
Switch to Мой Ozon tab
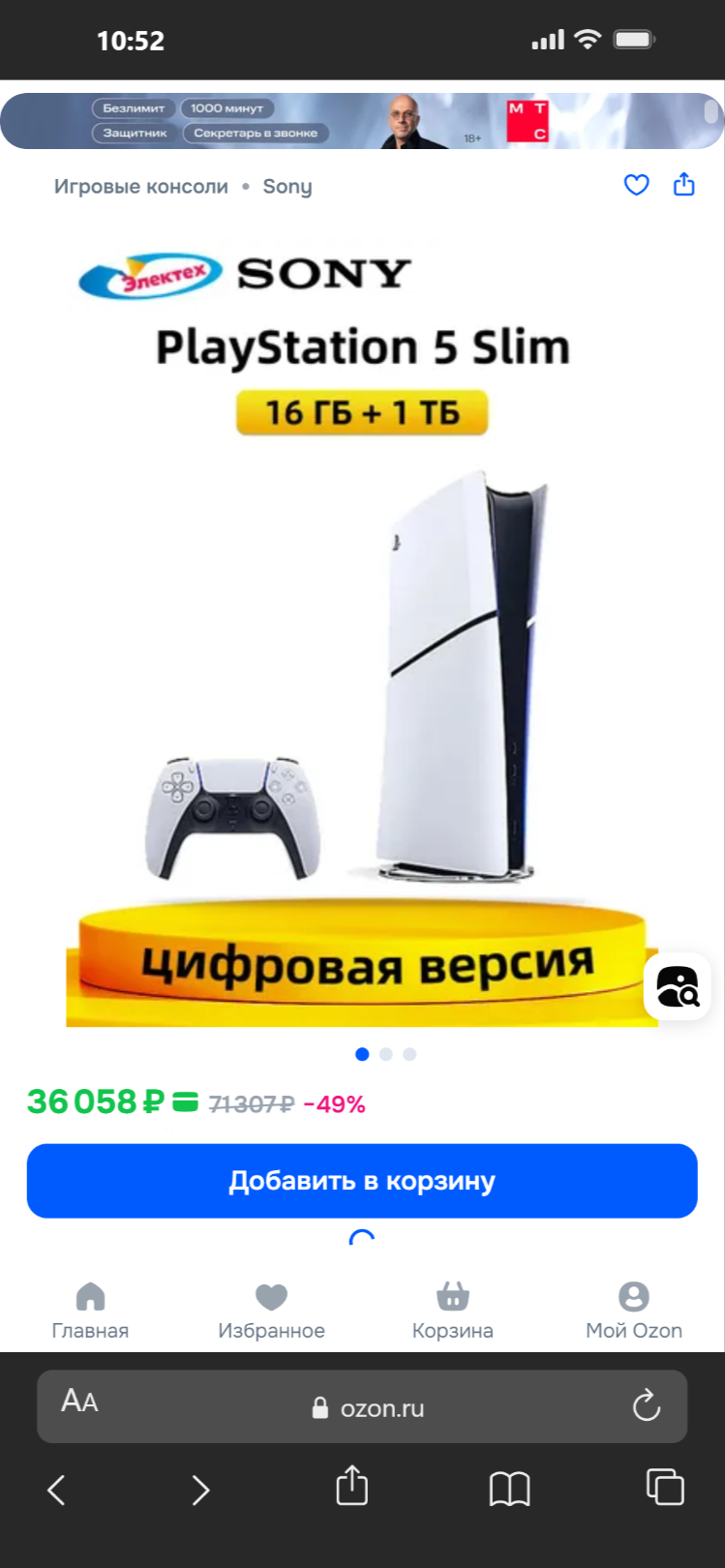(633, 1311)
